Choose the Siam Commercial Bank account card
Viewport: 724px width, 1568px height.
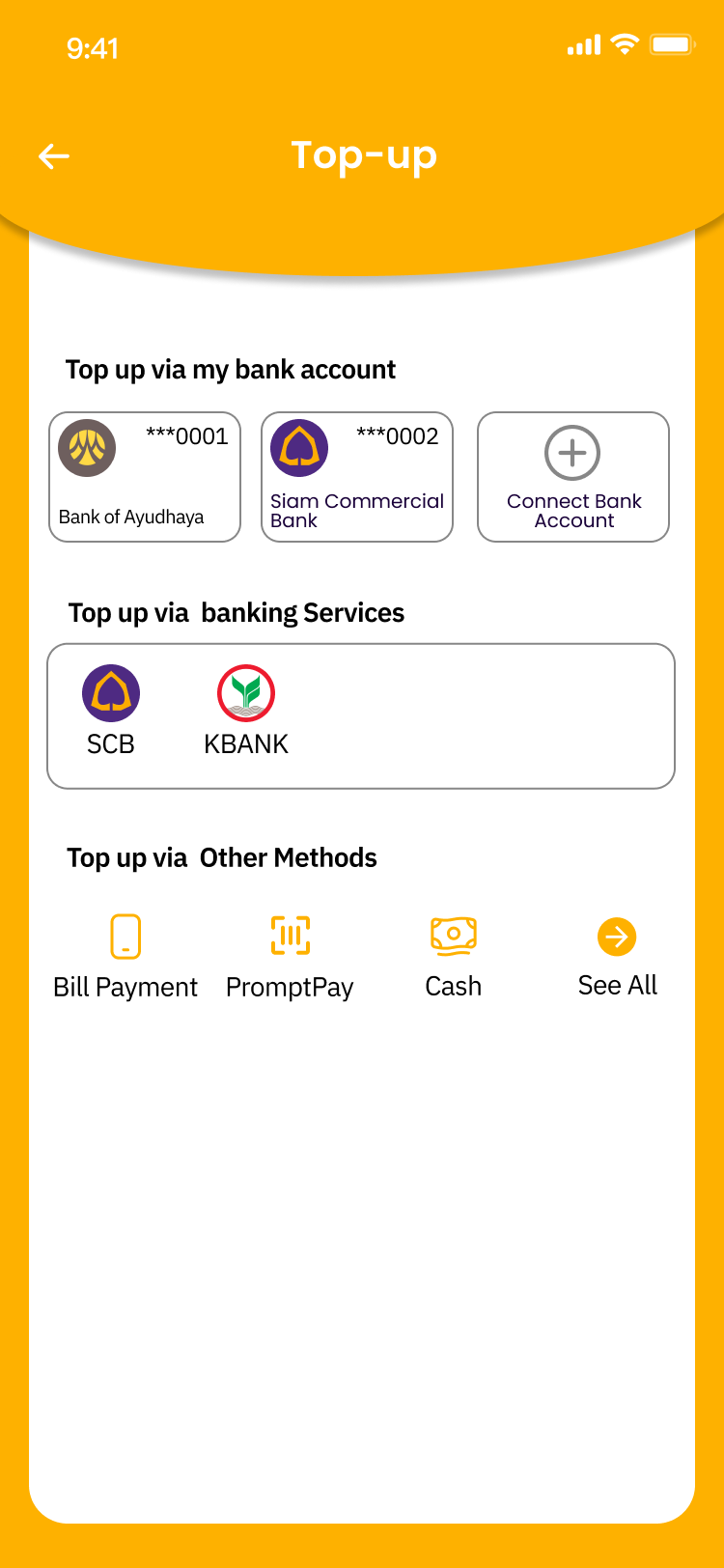click(x=357, y=477)
